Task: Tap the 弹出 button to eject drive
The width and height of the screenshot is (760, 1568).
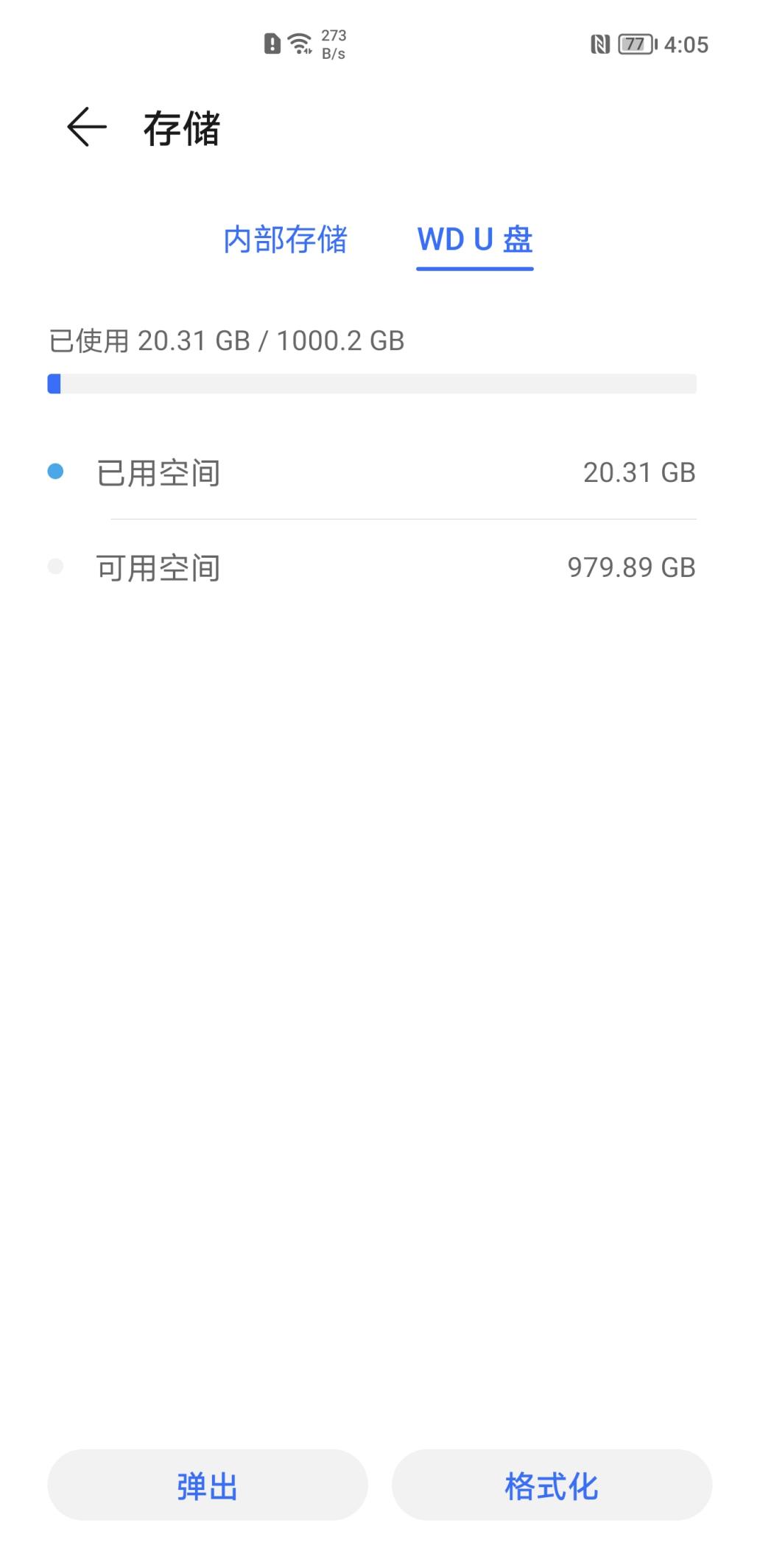Action: pyautogui.click(x=207, y=1486)
